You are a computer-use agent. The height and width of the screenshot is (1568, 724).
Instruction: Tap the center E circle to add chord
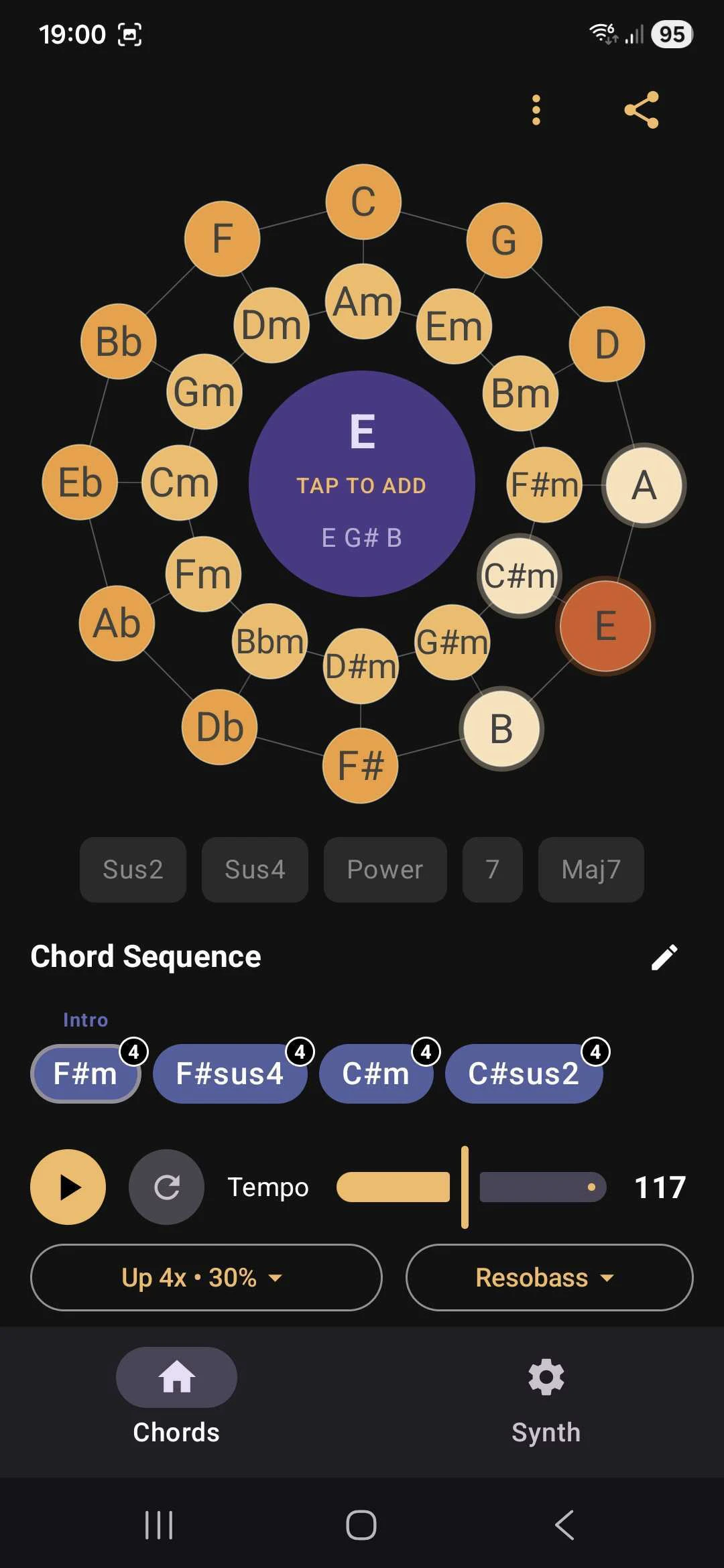(362, 484)
